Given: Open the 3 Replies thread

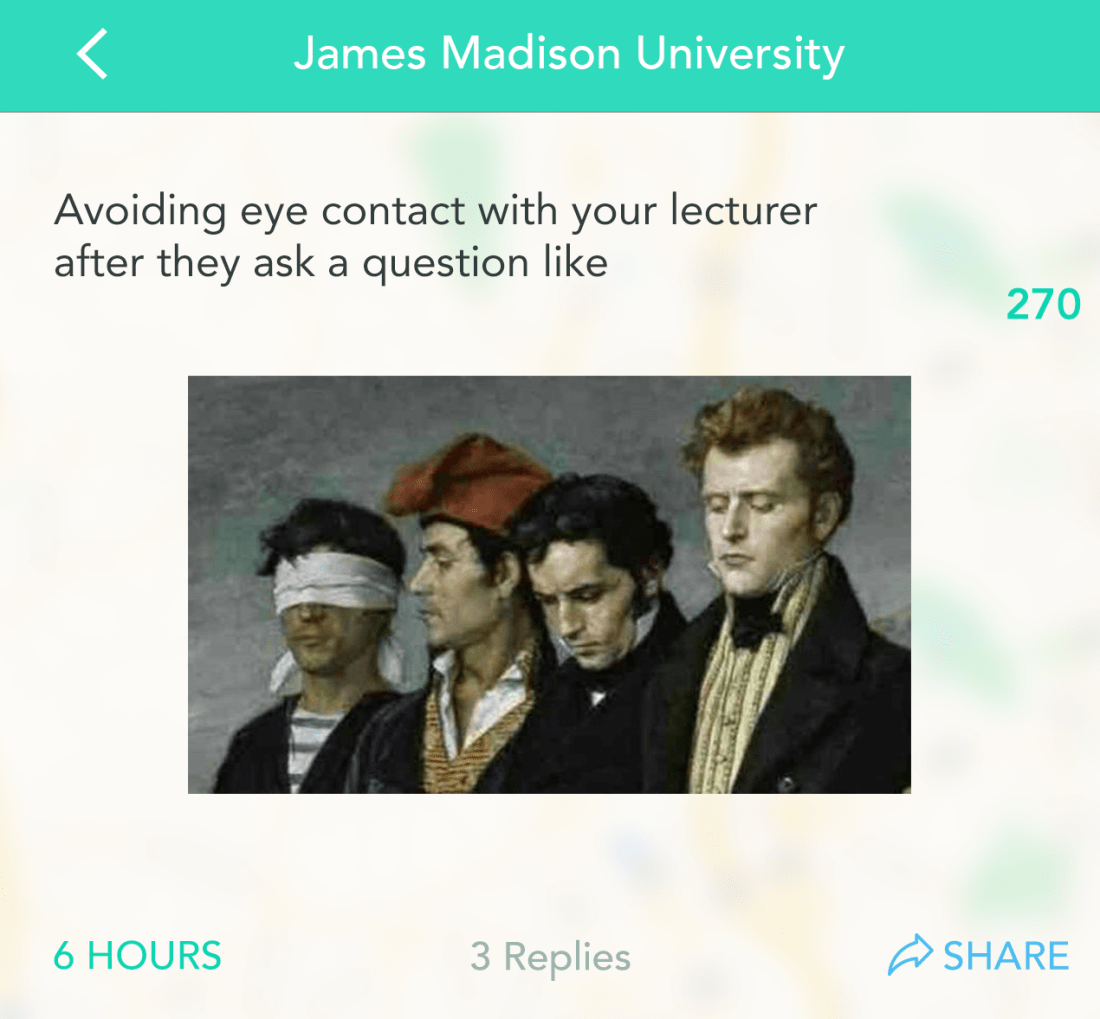Looking at the screenshot, I should (550, 957).
